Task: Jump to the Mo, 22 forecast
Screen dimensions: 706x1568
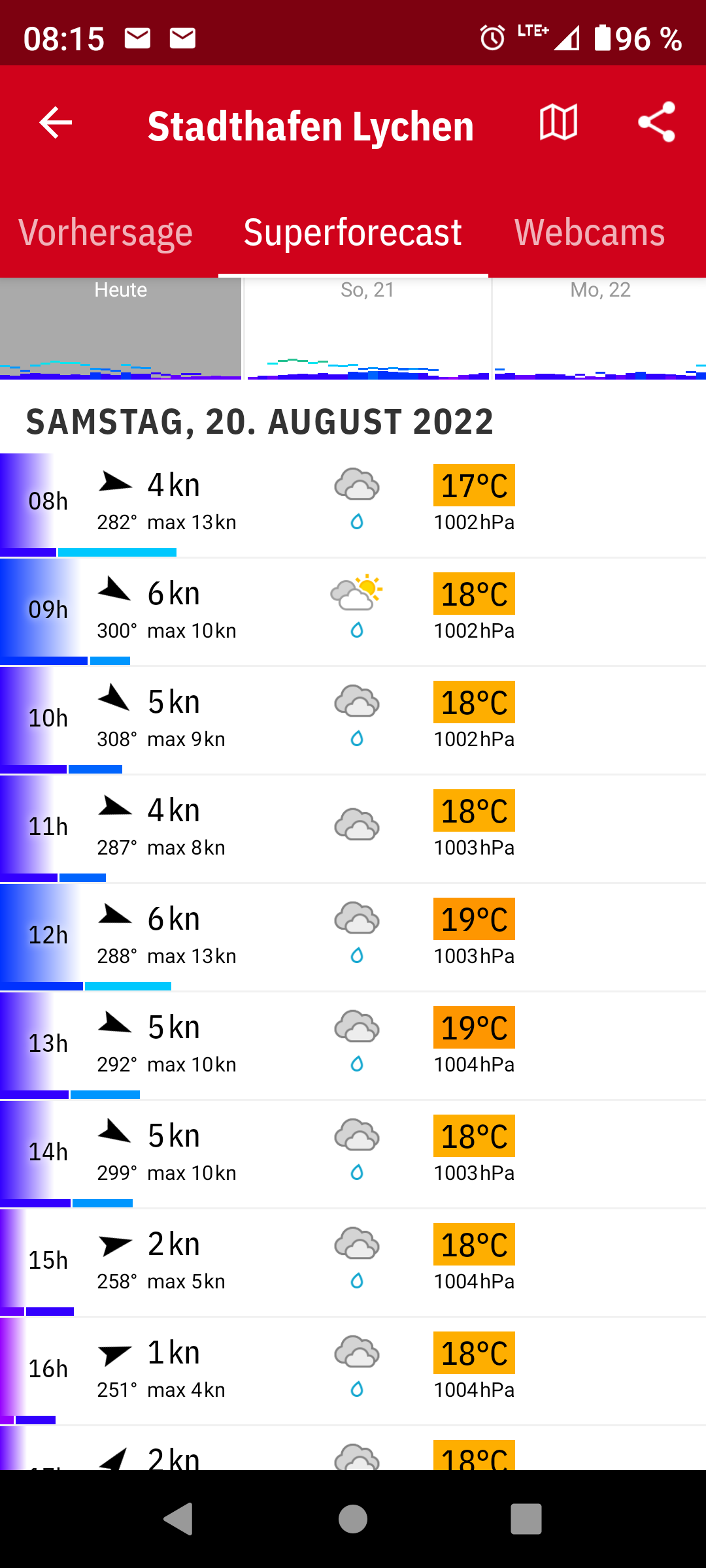Action: (600, 329)
